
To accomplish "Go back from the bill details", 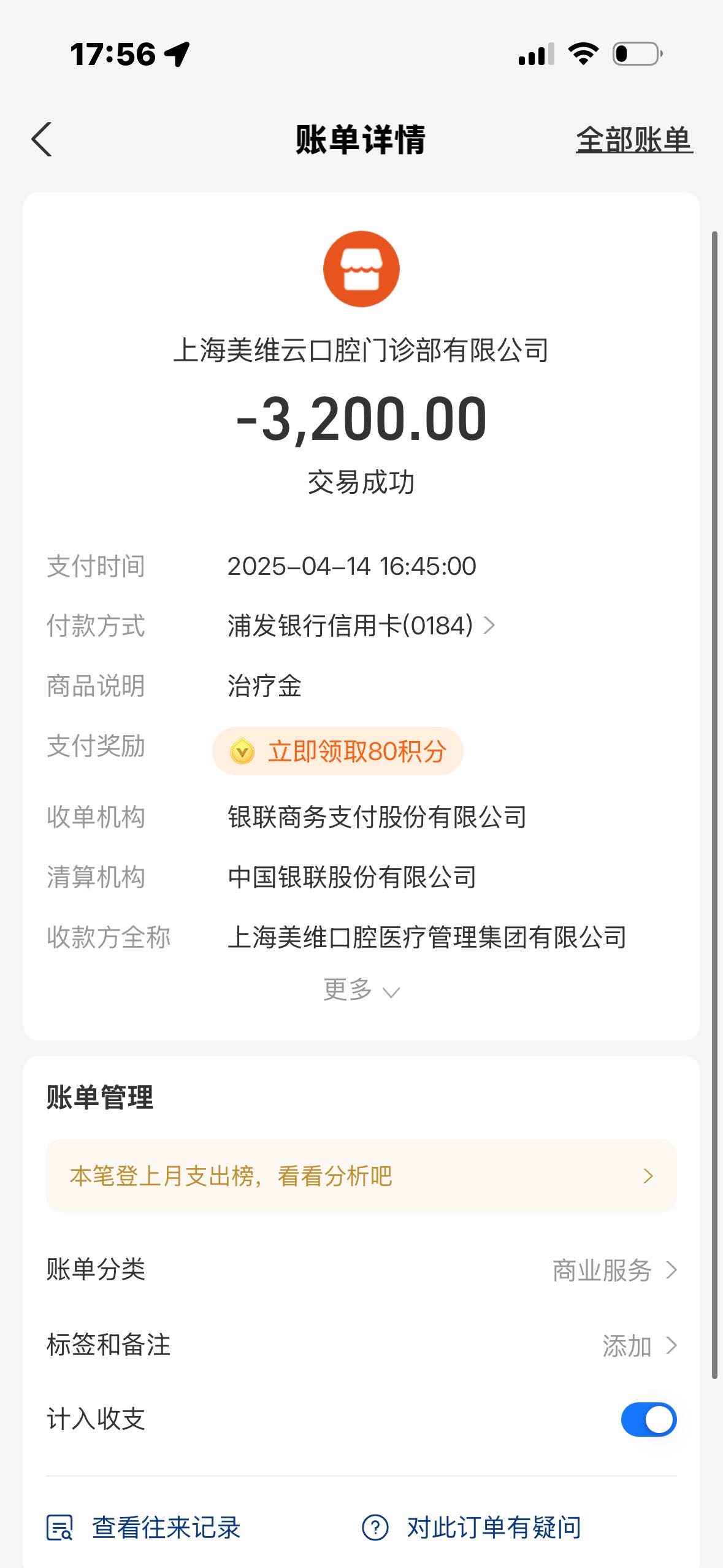I will coord(42,140).
